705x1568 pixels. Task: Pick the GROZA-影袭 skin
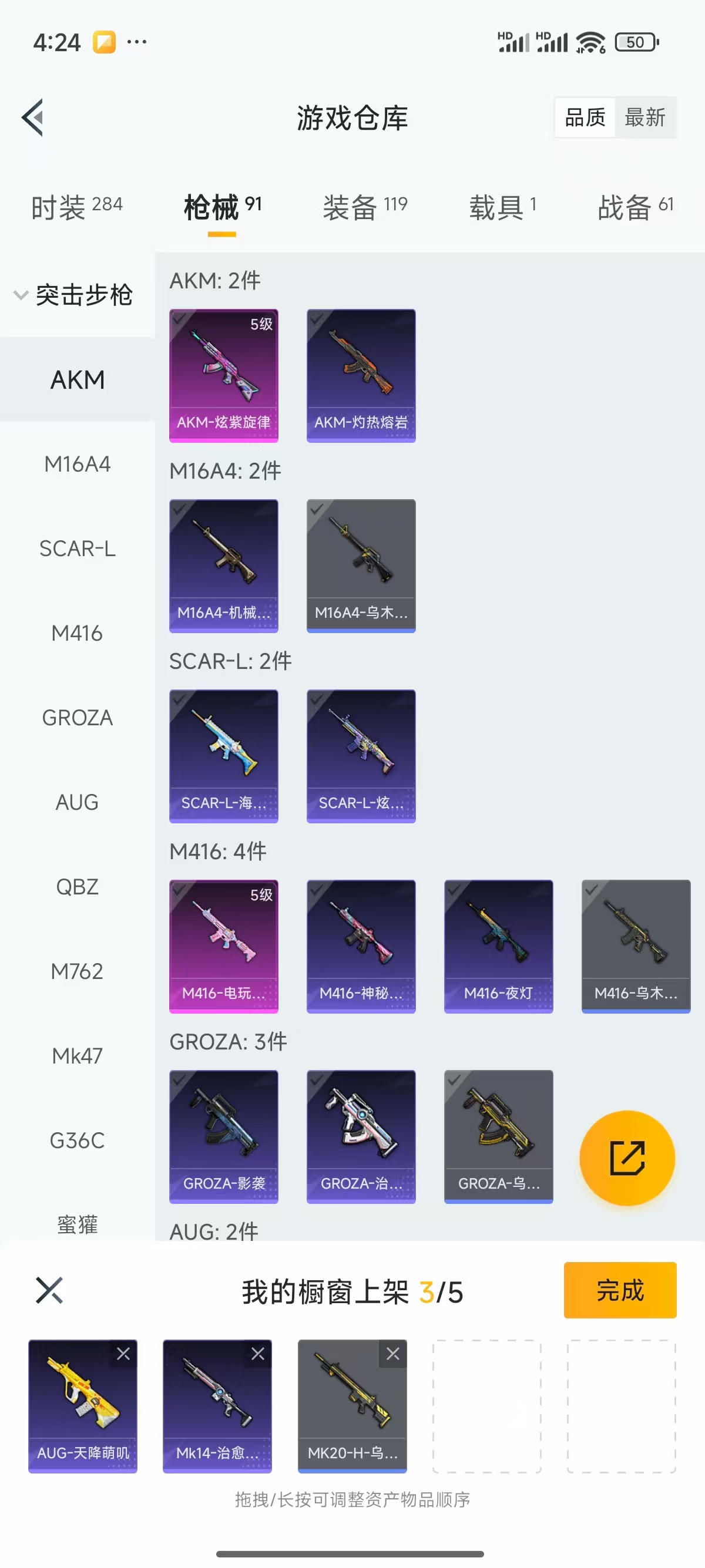tap(223, 1136)
